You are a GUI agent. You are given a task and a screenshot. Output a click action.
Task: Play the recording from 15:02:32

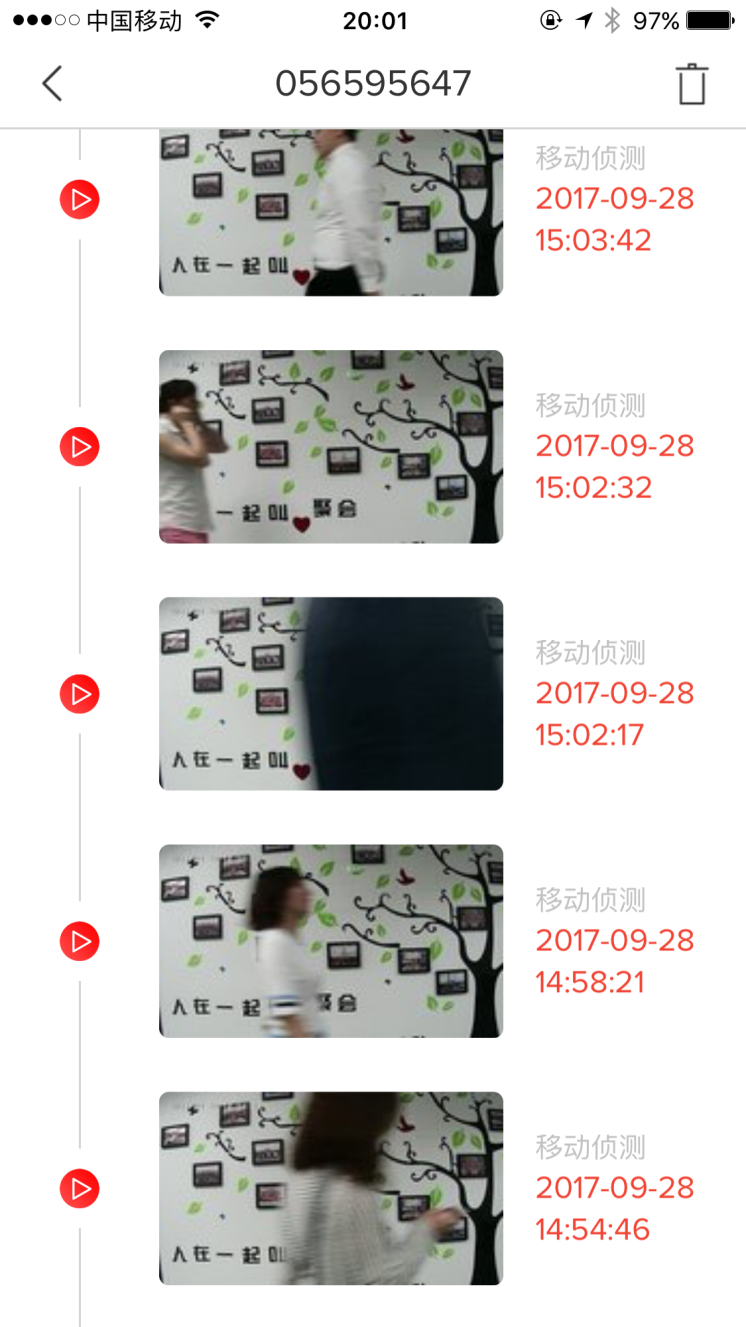point(80,446)
